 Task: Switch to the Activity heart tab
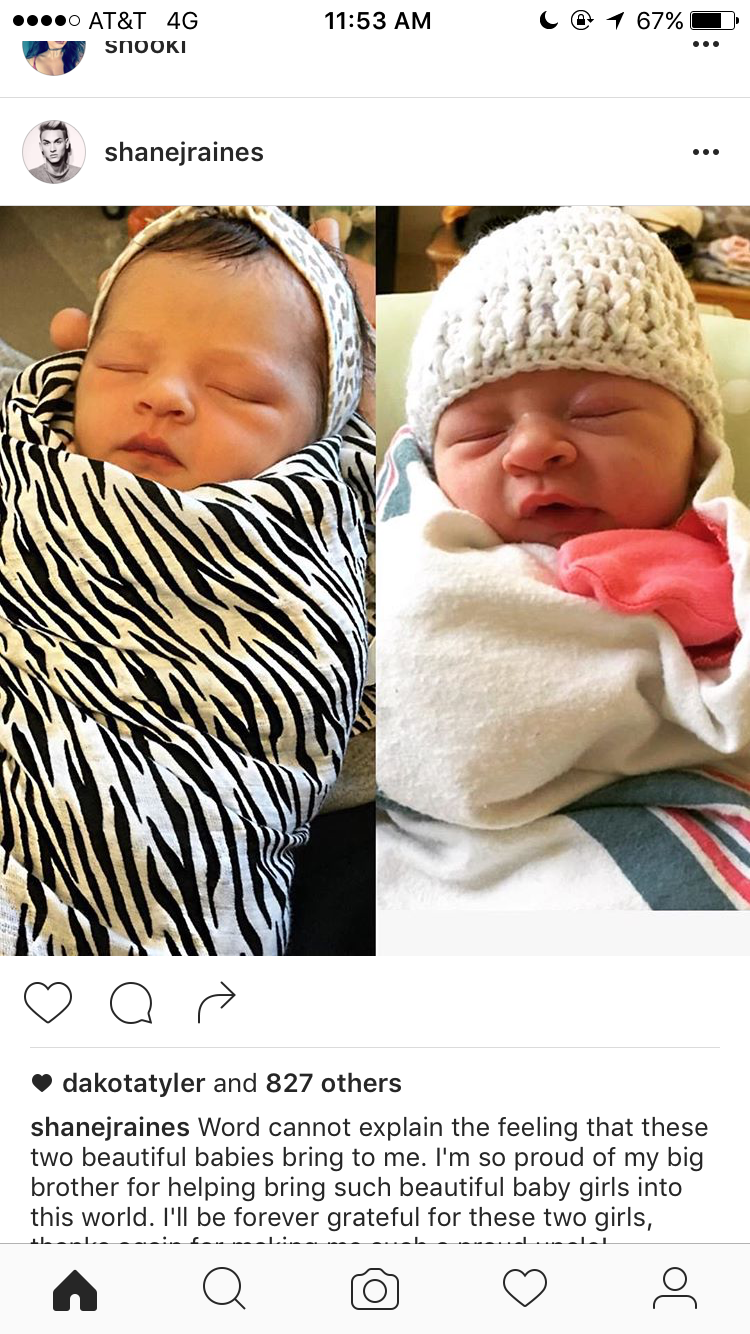[525, 1289]
